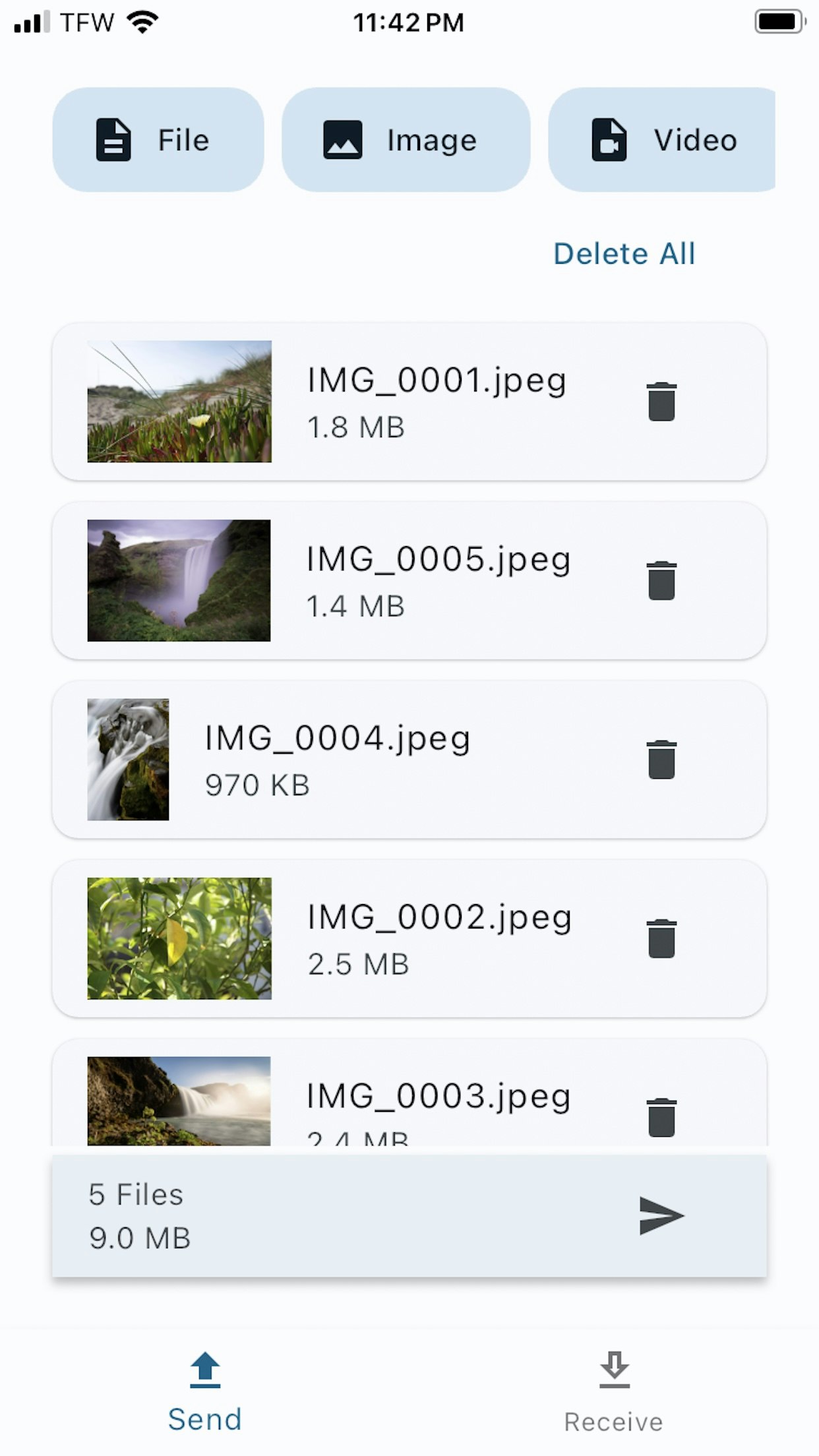This screenshot has height=1456, width=819.
Task: Remove IMG_0004.jpeg with the trash icon
Action: click(x=661, y=760)
